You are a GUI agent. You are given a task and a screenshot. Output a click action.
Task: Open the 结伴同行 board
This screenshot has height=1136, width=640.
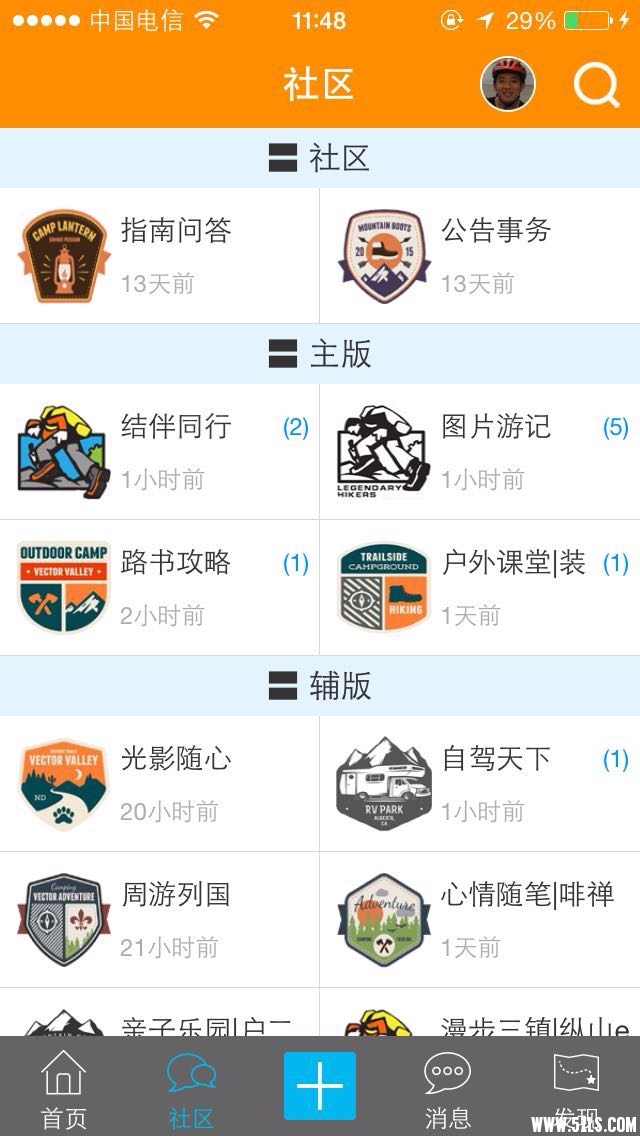click(x=160, y=451)
